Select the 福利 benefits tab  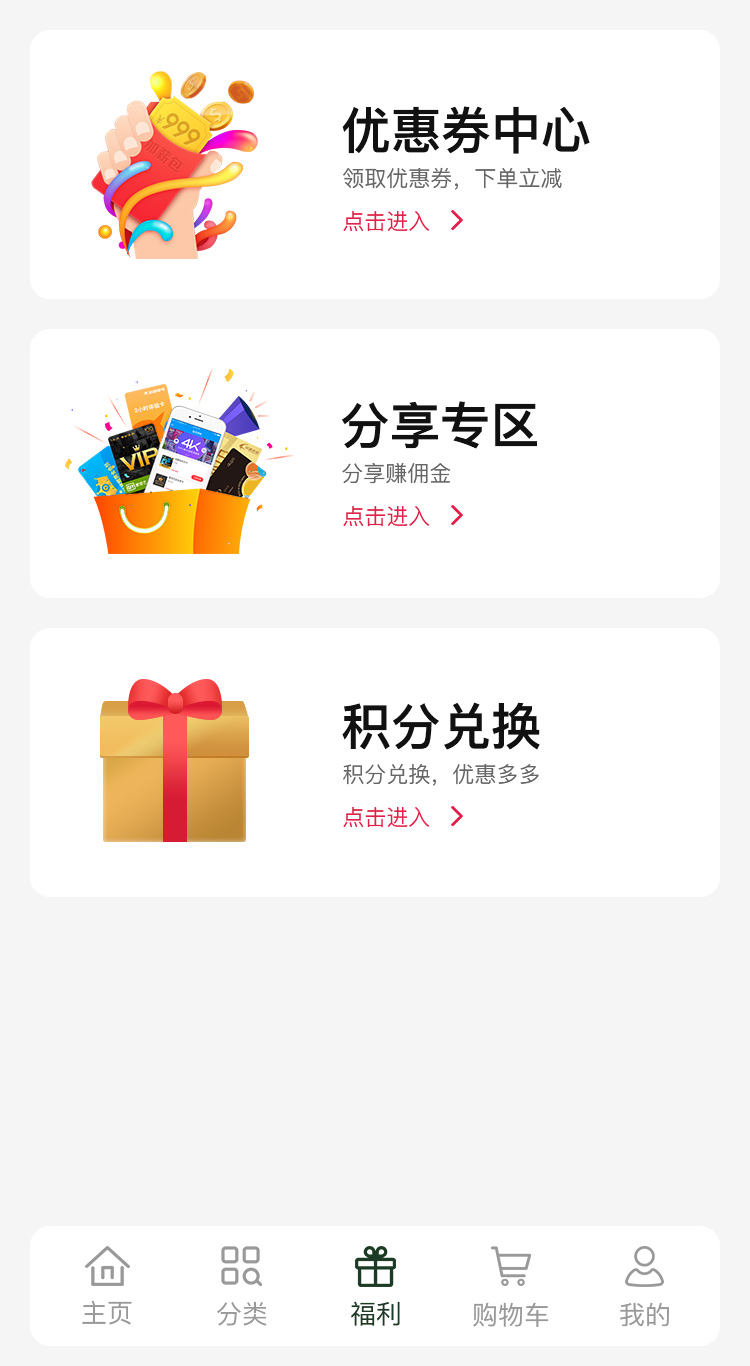tap(375, 1286)
